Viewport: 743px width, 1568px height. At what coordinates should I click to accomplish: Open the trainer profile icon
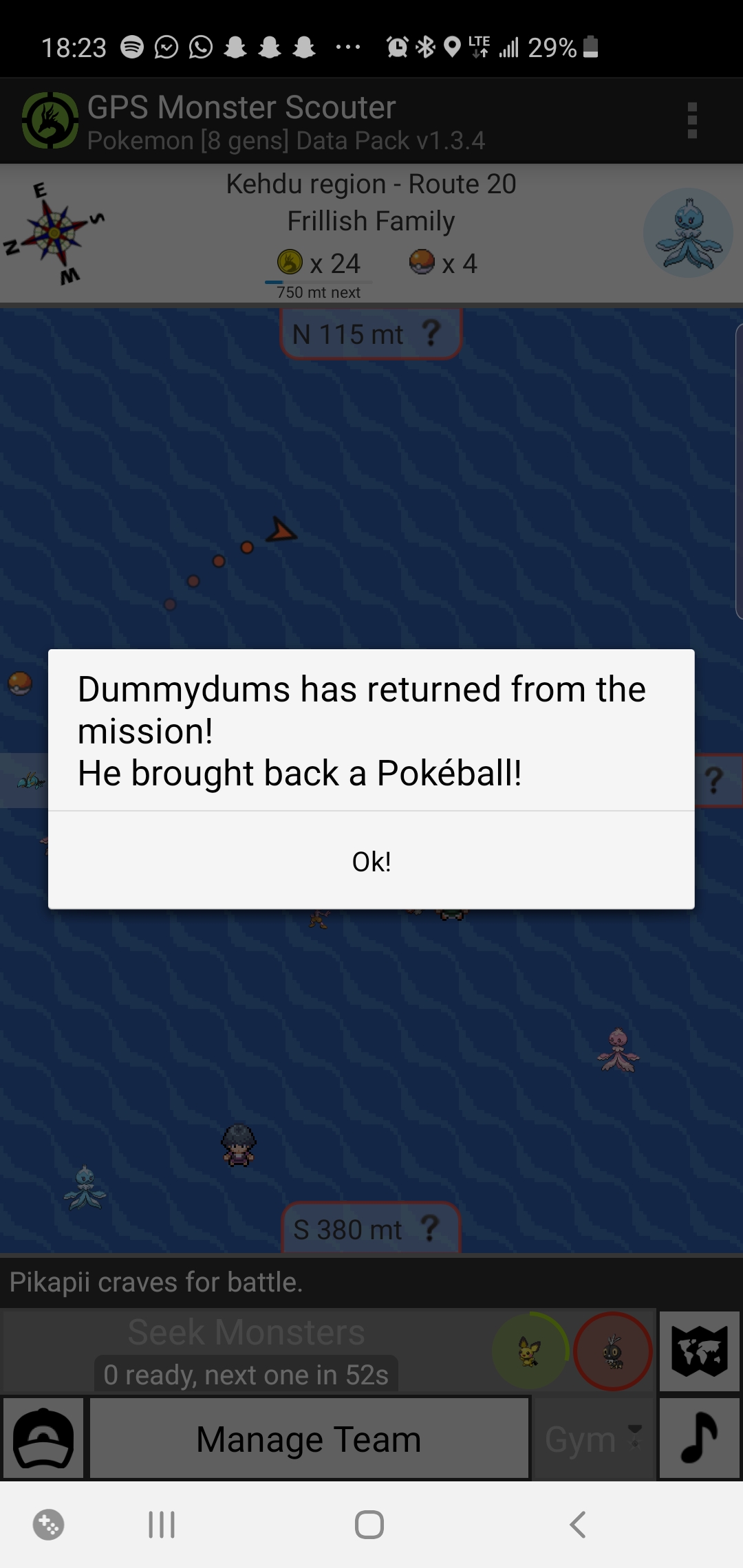[x=43, y=1438]
